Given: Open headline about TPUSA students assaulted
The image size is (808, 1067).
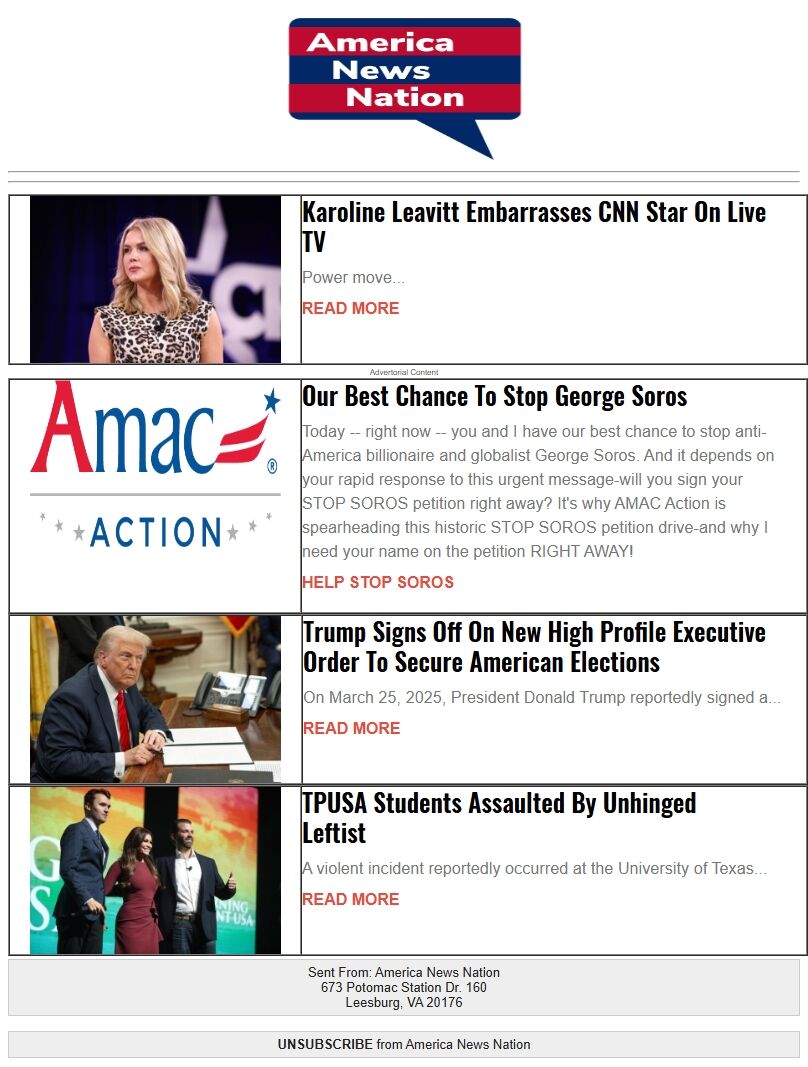Looking at the screenshot, I should [x=498, y=817].
